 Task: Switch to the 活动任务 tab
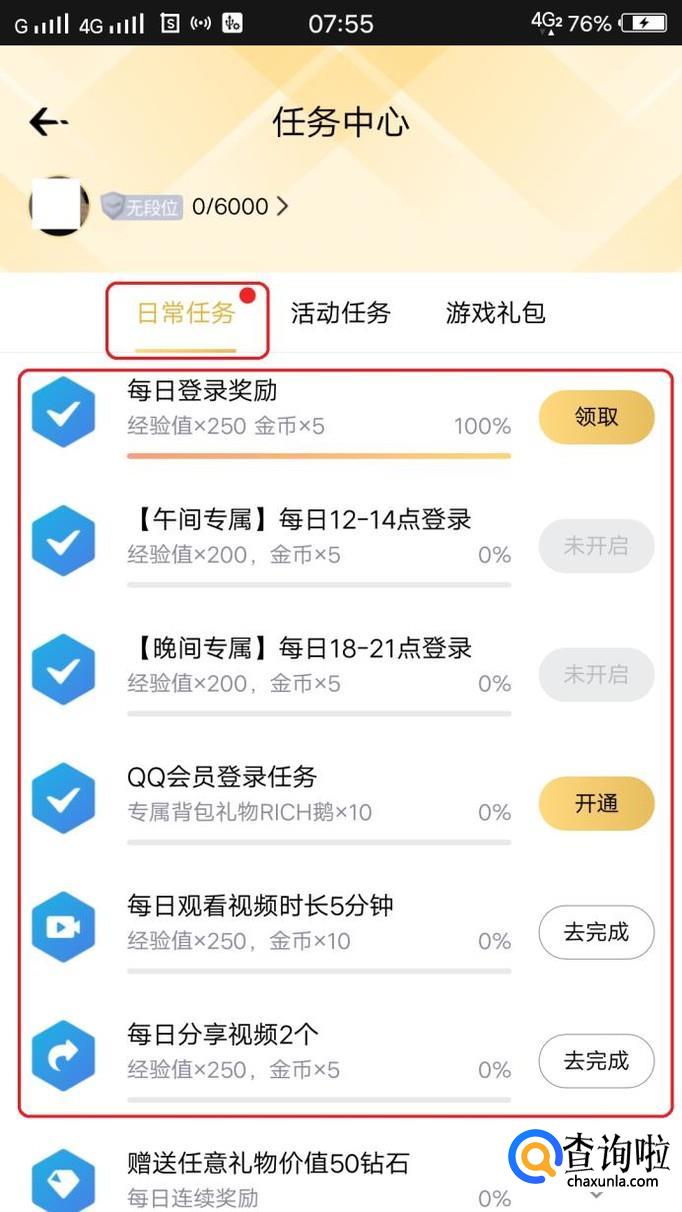(x=340, y=313)
